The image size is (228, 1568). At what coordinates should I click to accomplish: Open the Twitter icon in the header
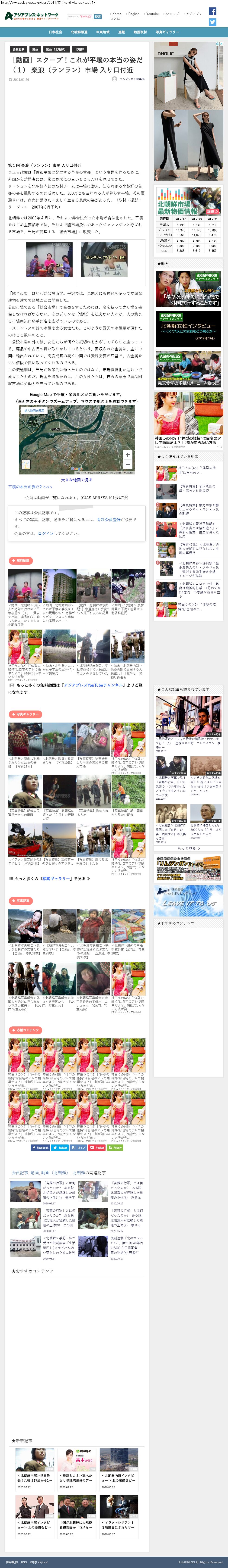click(212, 22)
